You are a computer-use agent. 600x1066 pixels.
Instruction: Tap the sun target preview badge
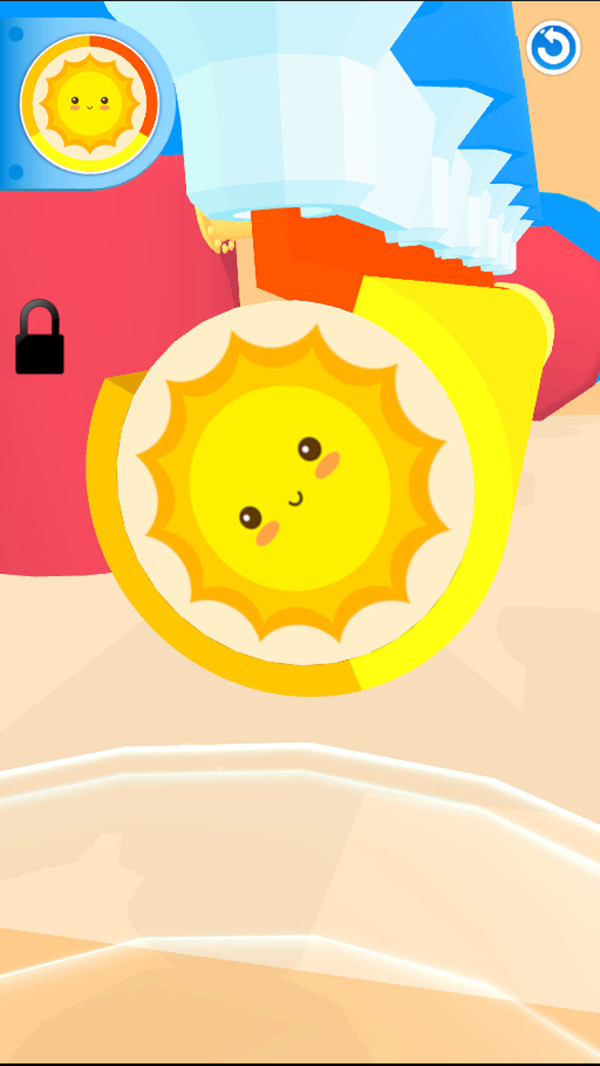89,101
